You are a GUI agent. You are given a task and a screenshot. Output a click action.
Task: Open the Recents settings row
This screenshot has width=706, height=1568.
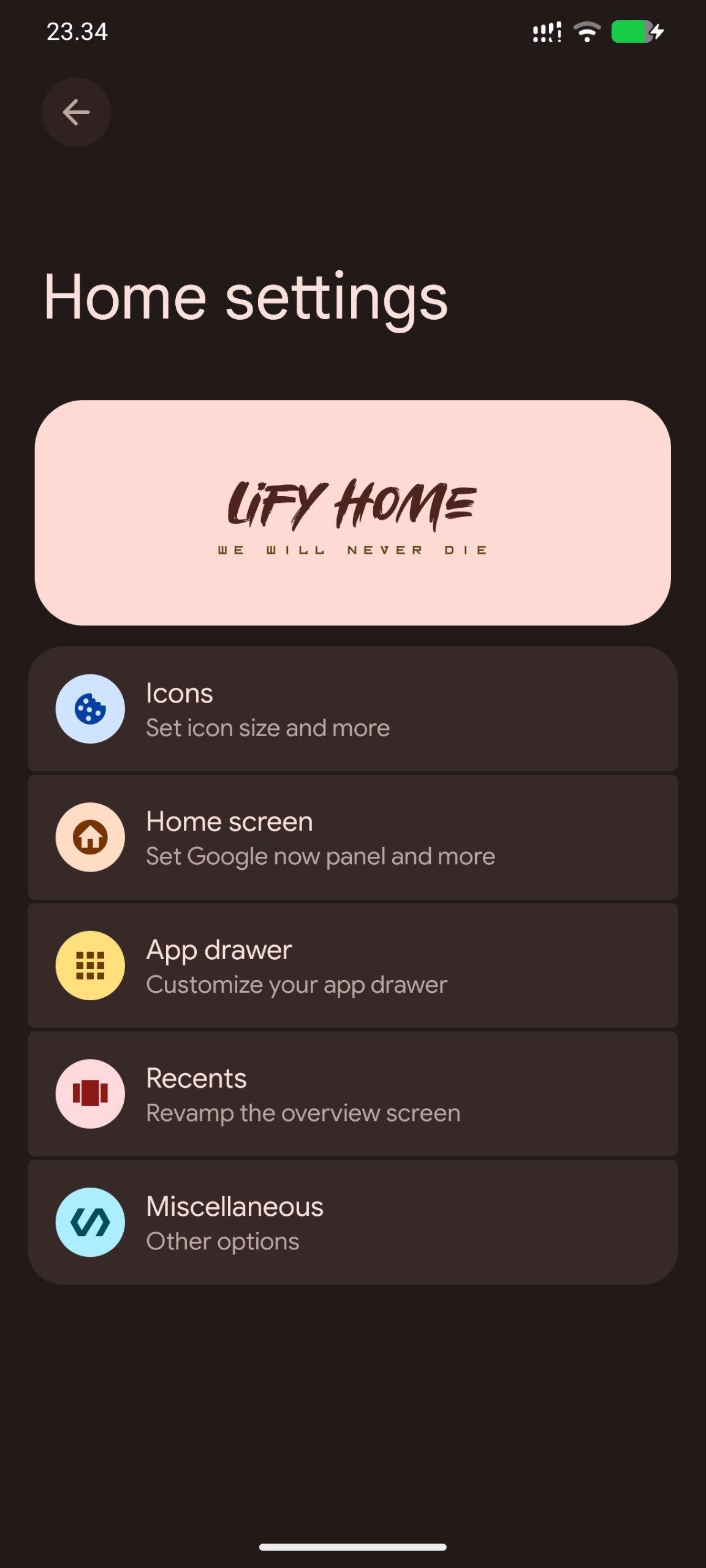(x=352, y=1094)
